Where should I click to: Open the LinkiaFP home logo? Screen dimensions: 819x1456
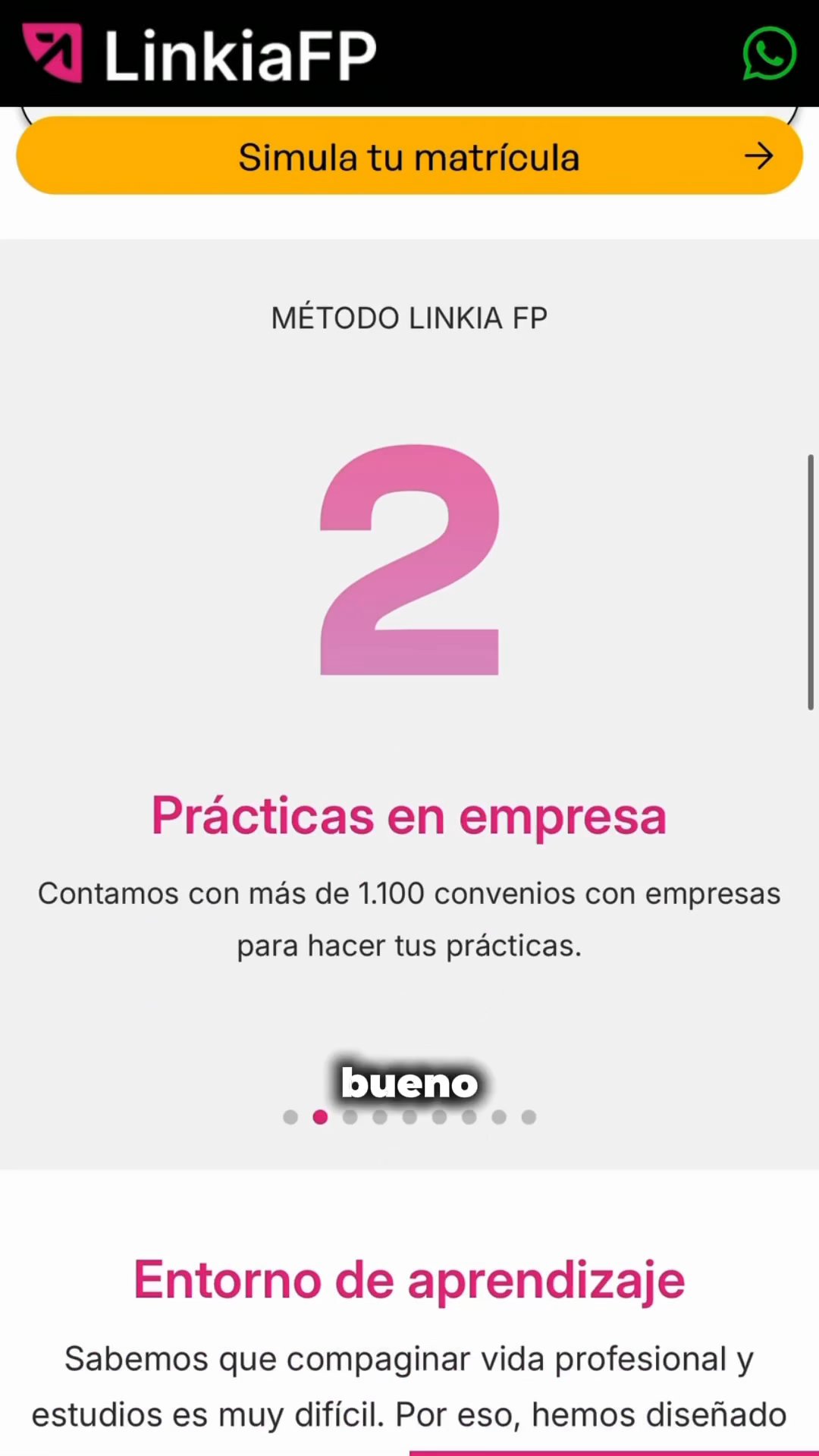click(x=199, y=53)
